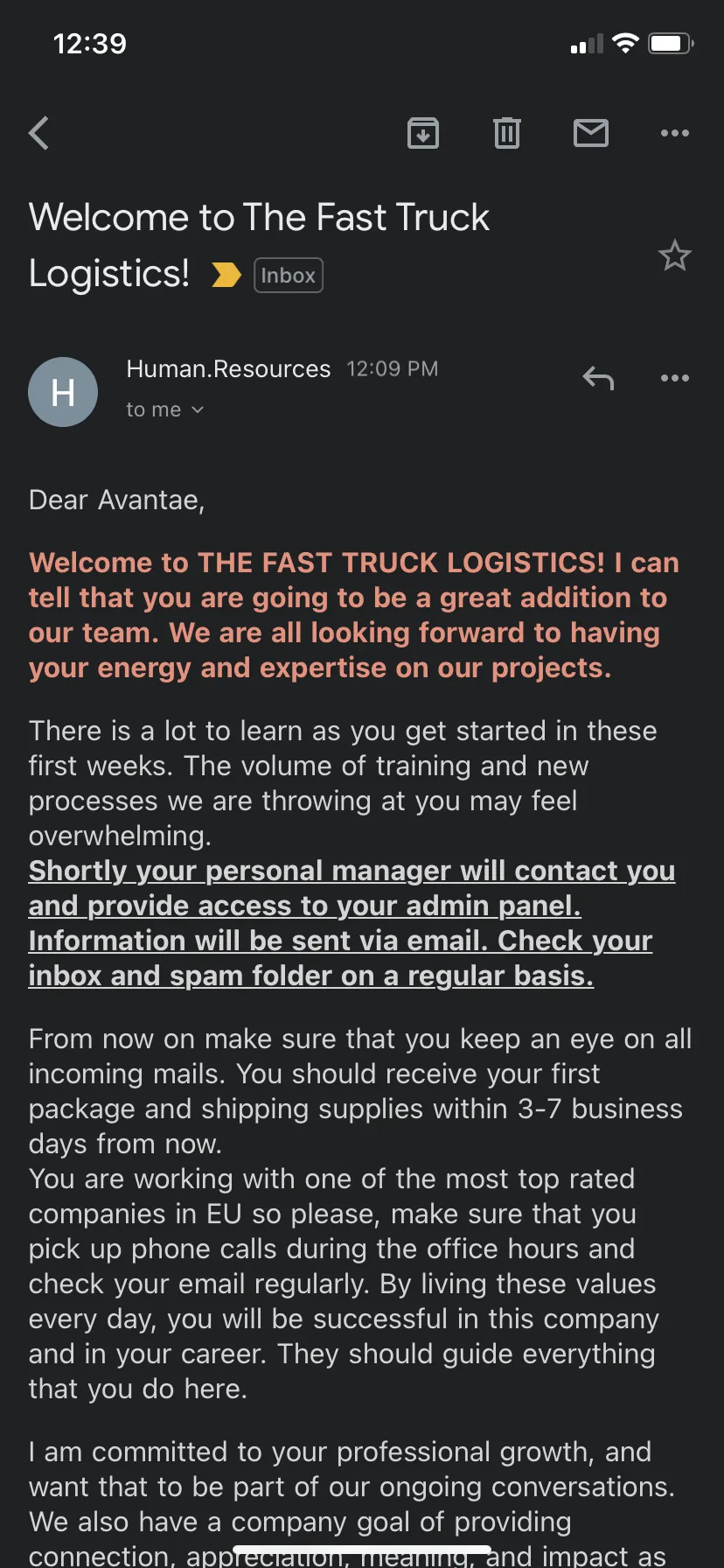Reply to Human.Resources
The height and width of the screenshot is (1568, 724).
[x=598, y=379]
